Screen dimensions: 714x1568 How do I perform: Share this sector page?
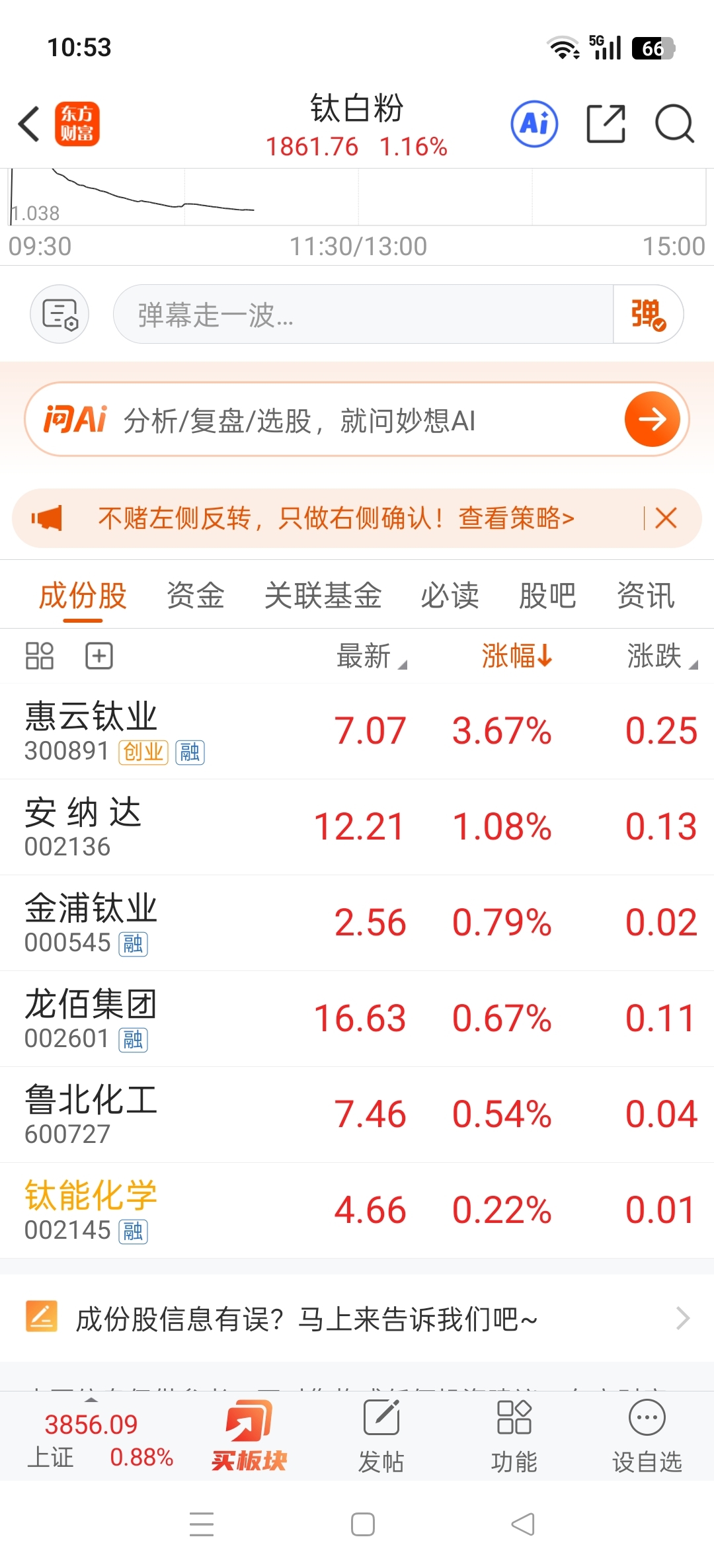pyautogui.click(x=606, y=124)
